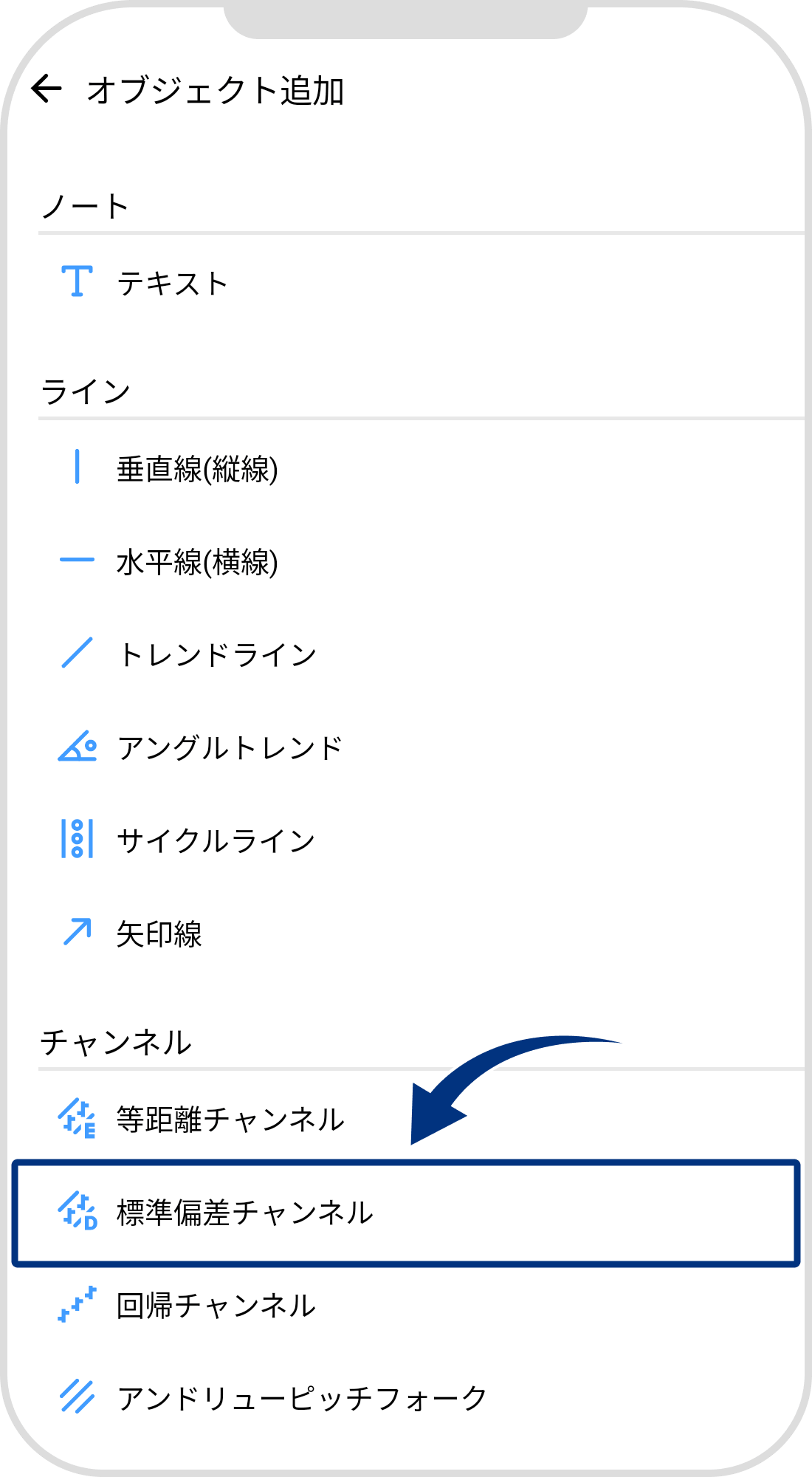Click the アングルトレンド angle icon
The height and width of the screenshot is (1477, 812).
point(78,746)
